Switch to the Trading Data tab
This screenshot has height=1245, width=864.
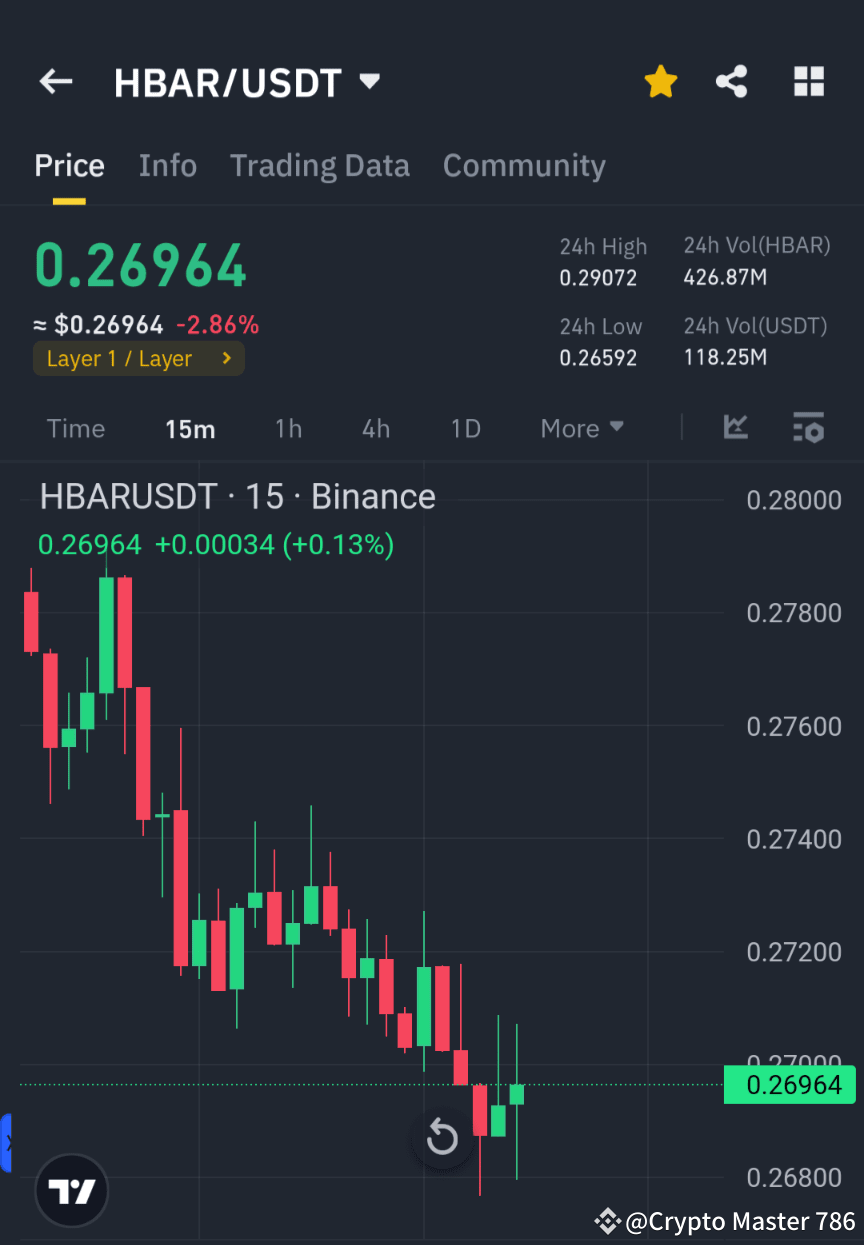click(x=320, y=165)
